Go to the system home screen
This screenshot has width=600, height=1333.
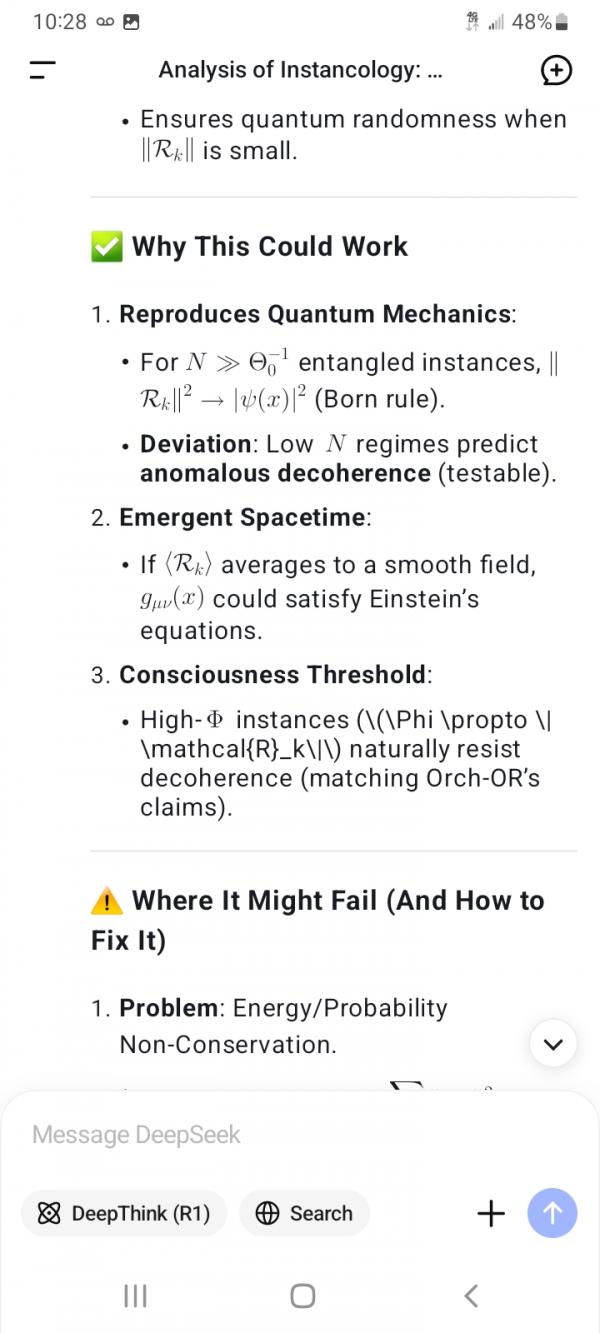(302, 1296)
